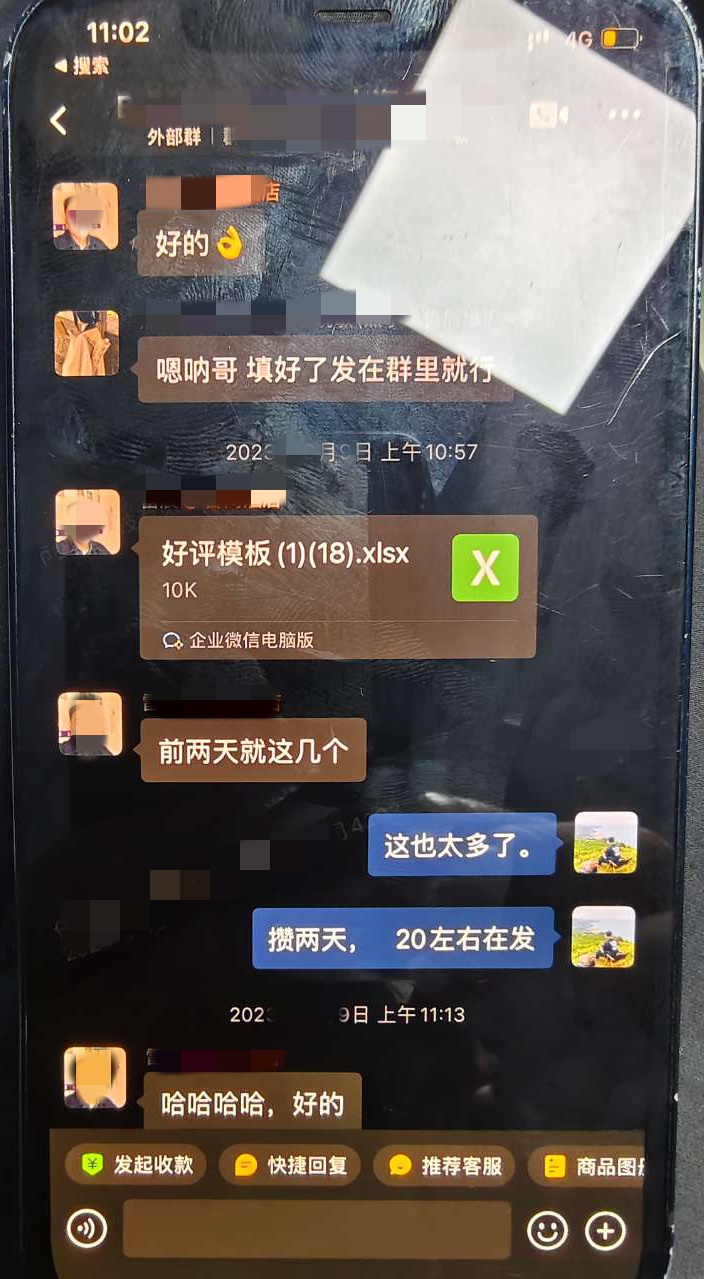Tap 发起收款 quick action
The width and height of the screenshot is (704, 1279).
(136, 1165)
